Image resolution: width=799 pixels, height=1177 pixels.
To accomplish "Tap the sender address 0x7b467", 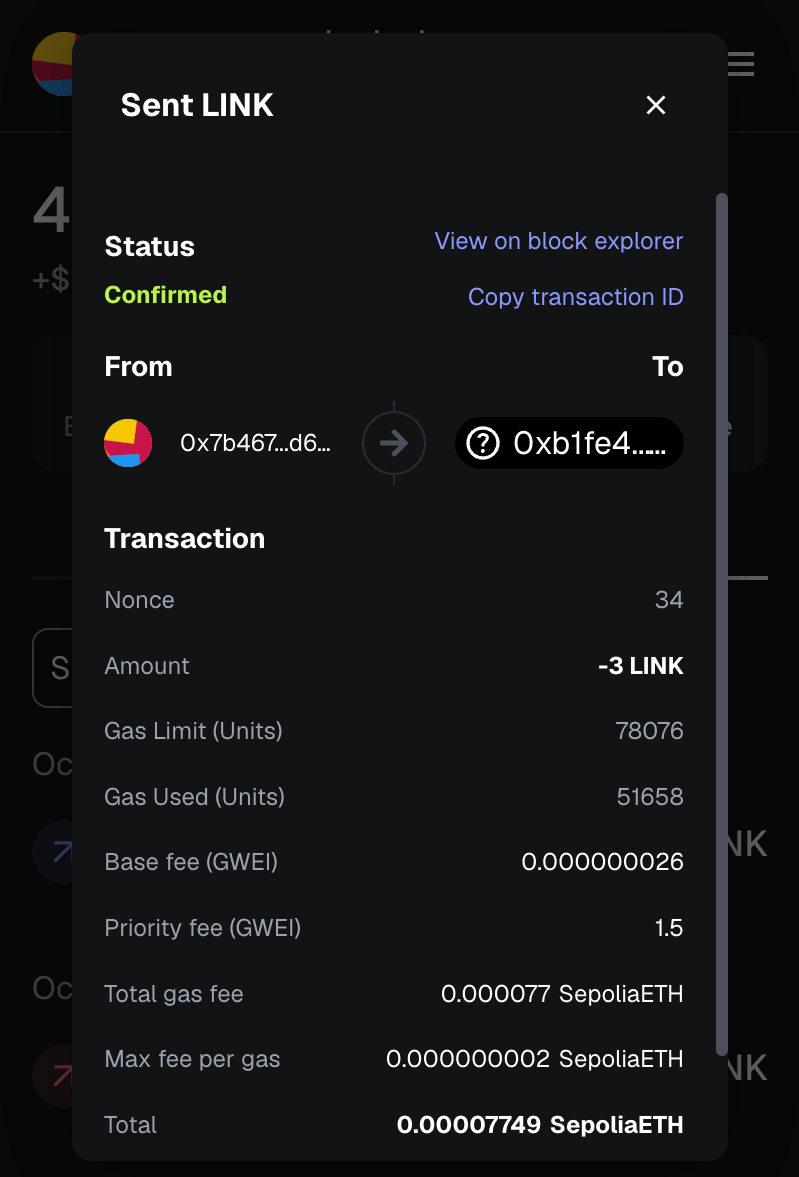I will (255, 443).
